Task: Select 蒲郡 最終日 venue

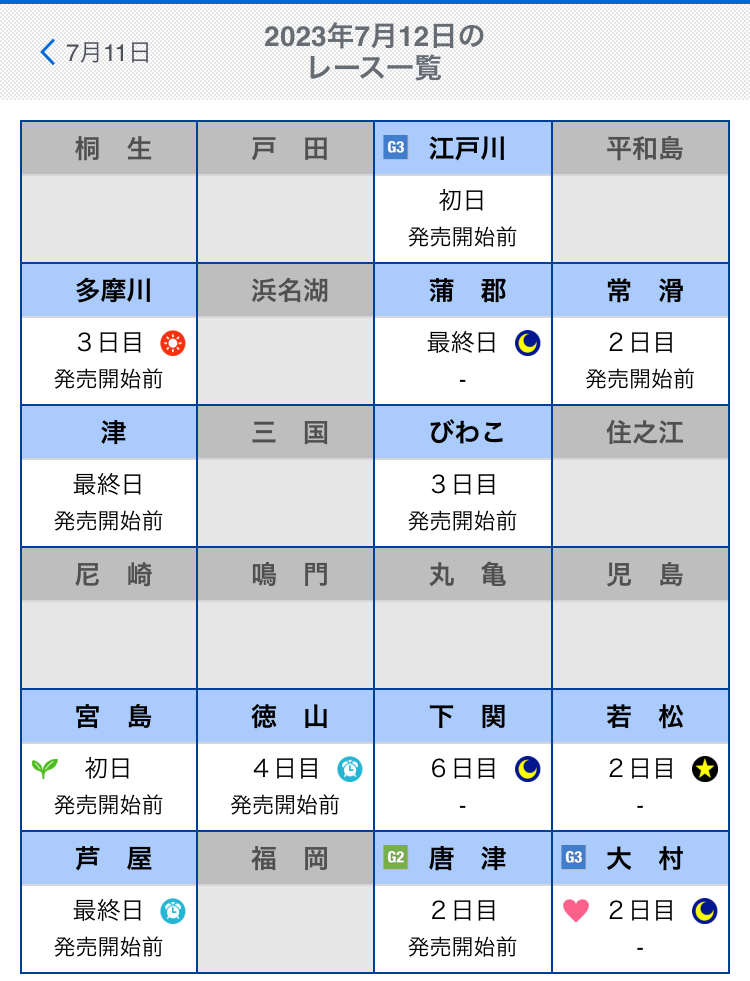Action: tap(463, 334)
